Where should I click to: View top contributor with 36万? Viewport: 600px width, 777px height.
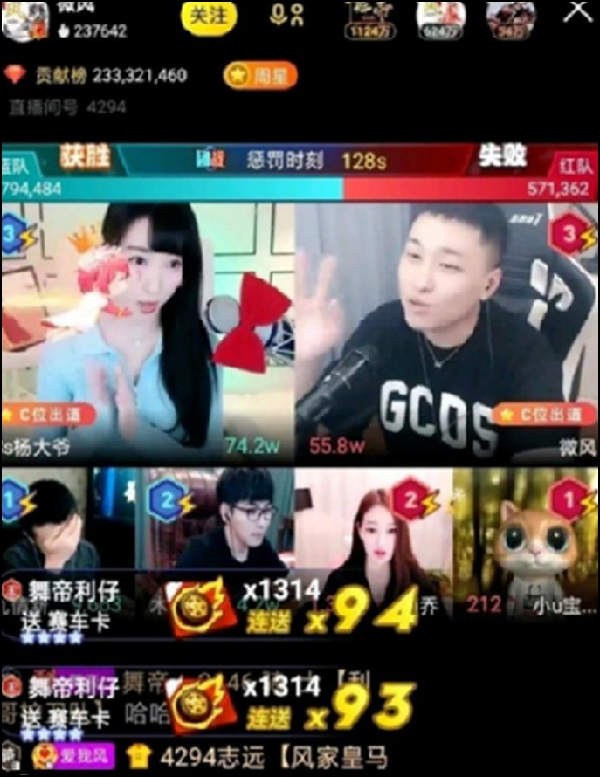pos(510,19)
